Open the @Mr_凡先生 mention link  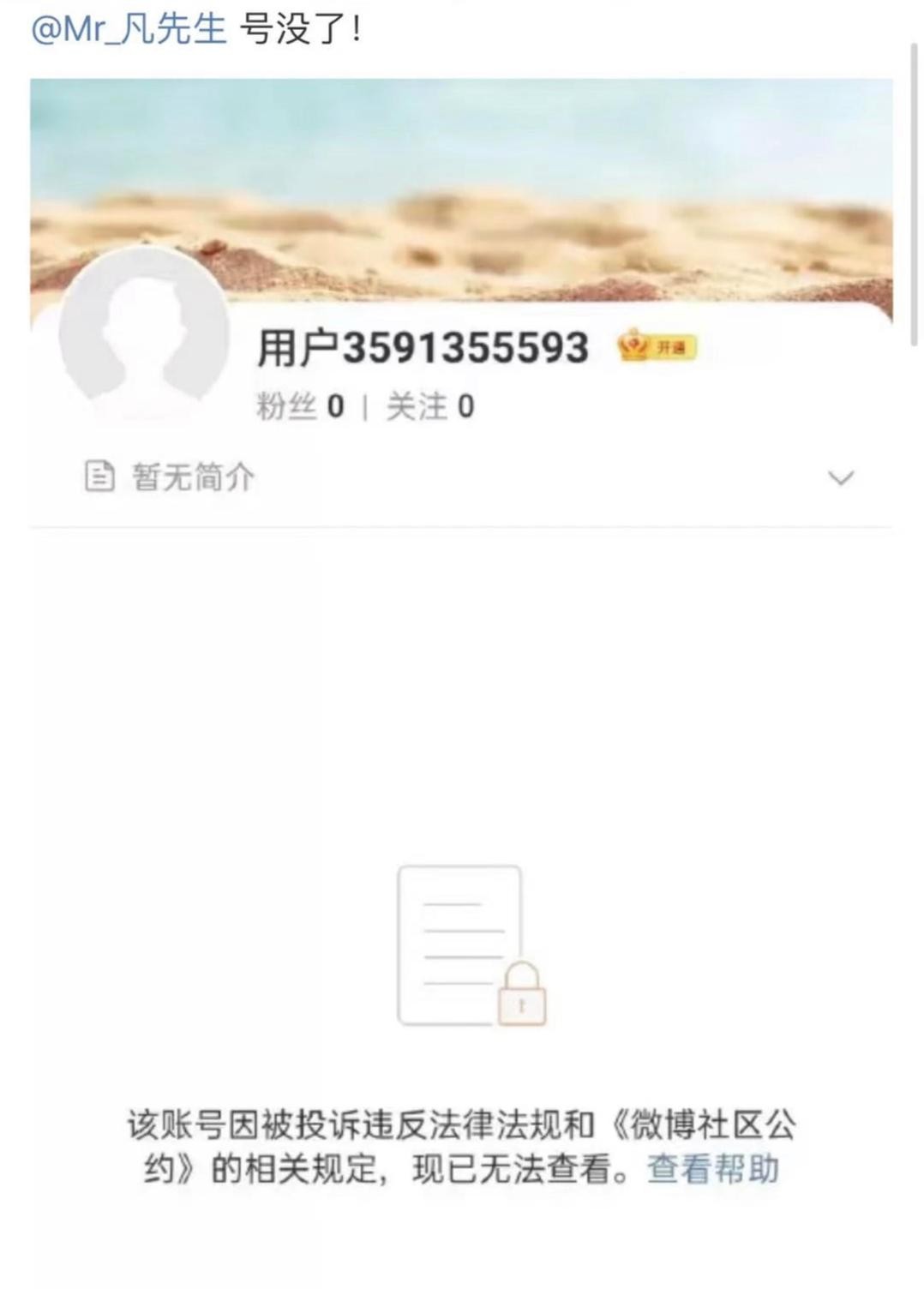pos(129,29)
